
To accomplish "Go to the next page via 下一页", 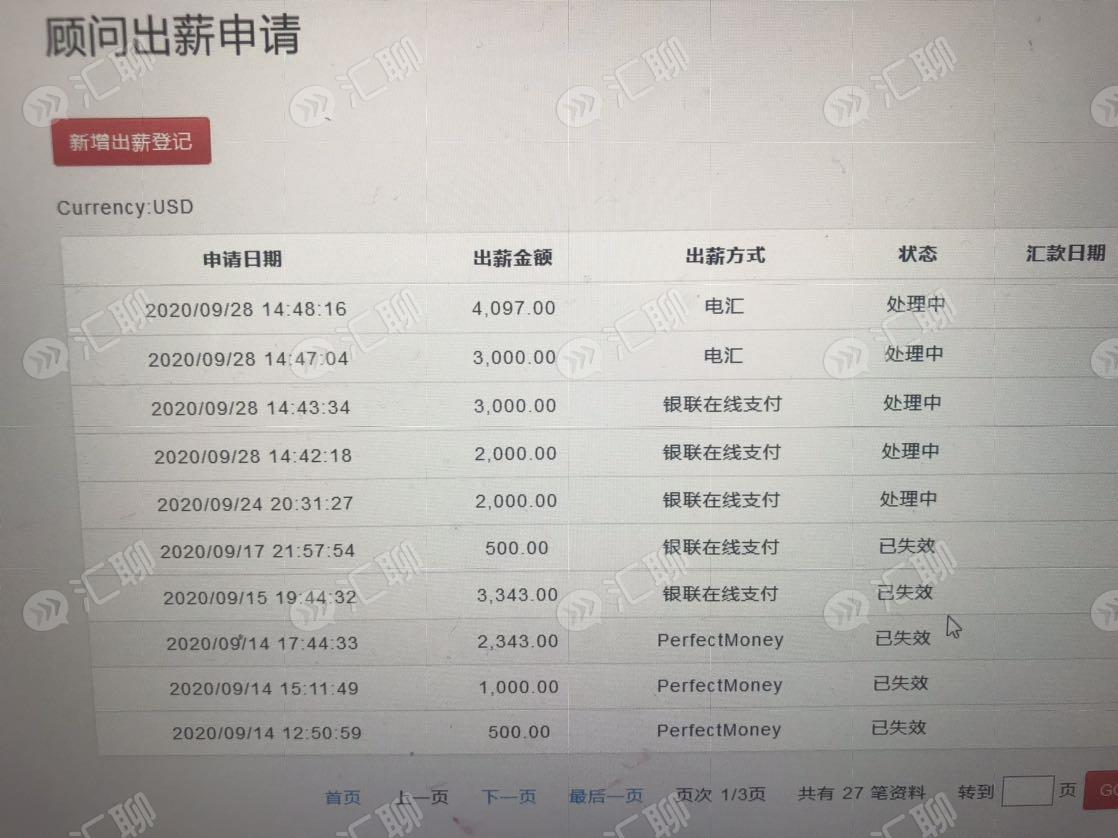I will 508,796.
